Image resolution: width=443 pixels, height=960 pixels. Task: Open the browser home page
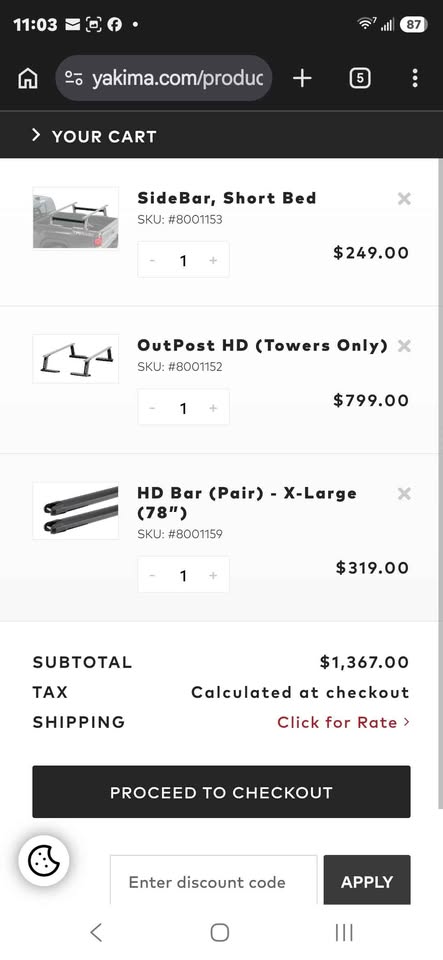coord(28,78)
